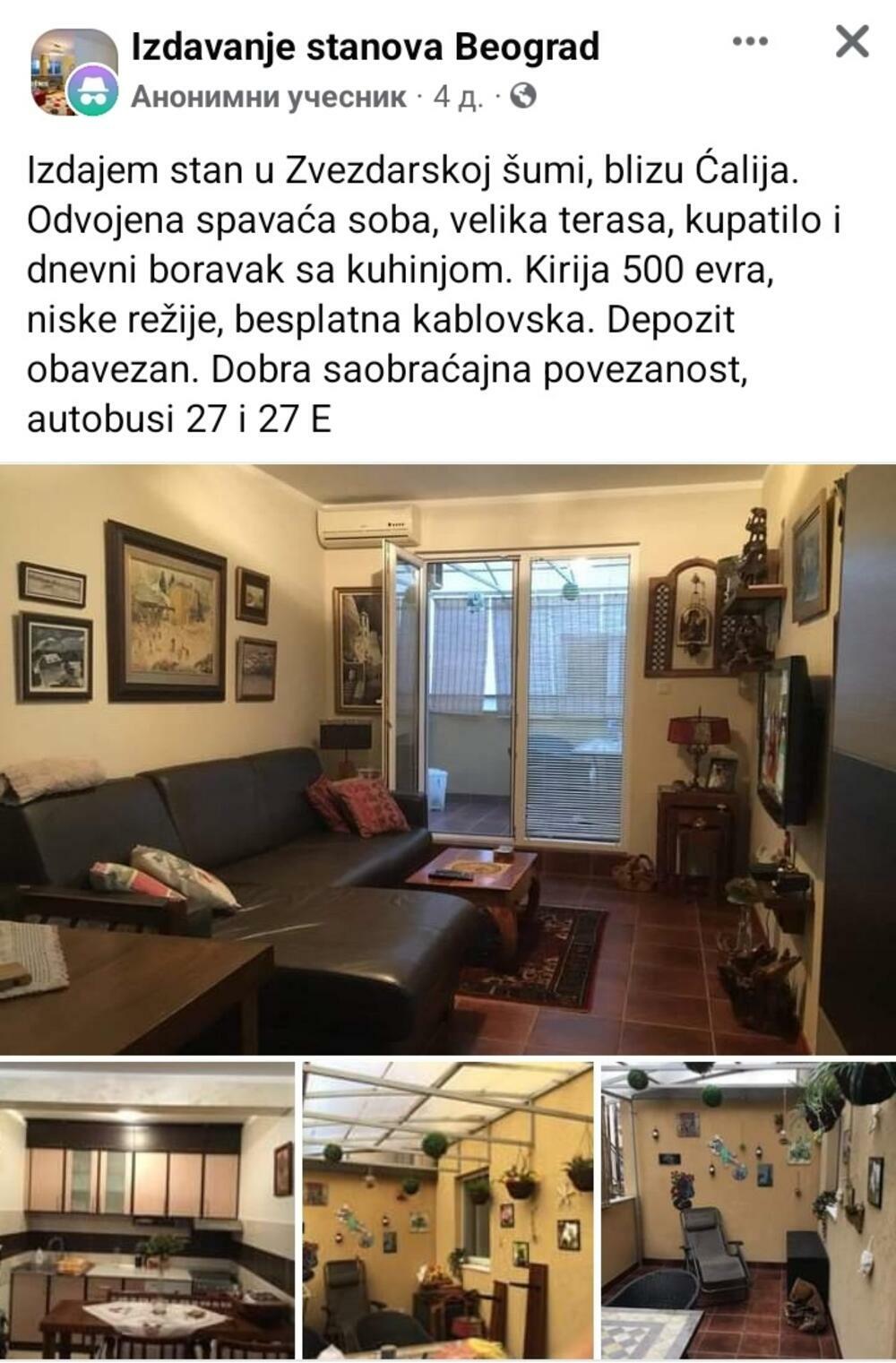896x1363 pixels.
Task: Open the post's three-dot options menu
Action: pyautogui.click(x=751, y=41)
